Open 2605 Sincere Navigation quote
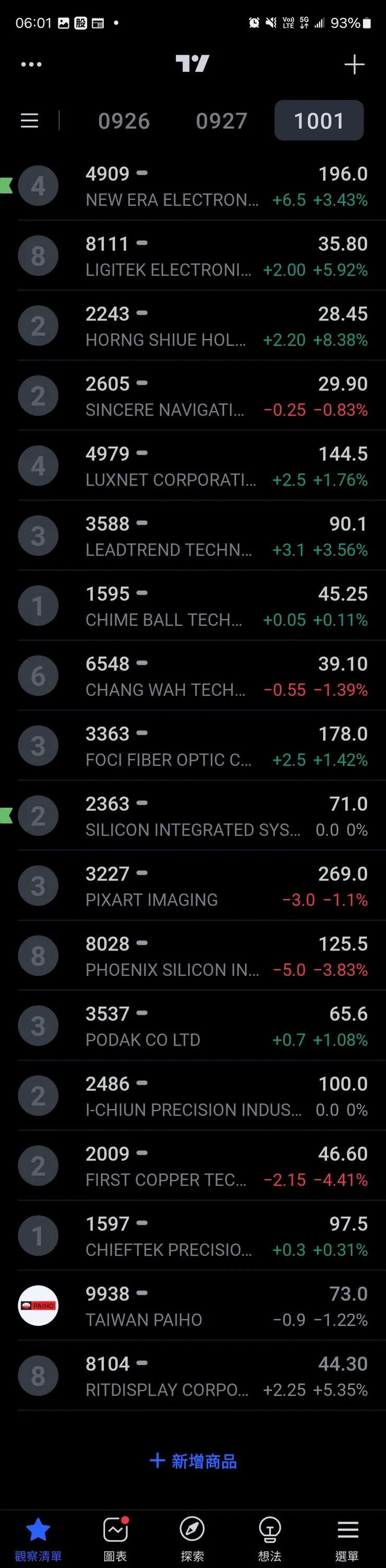386x1568 pixels. click(x=201, y=396)
